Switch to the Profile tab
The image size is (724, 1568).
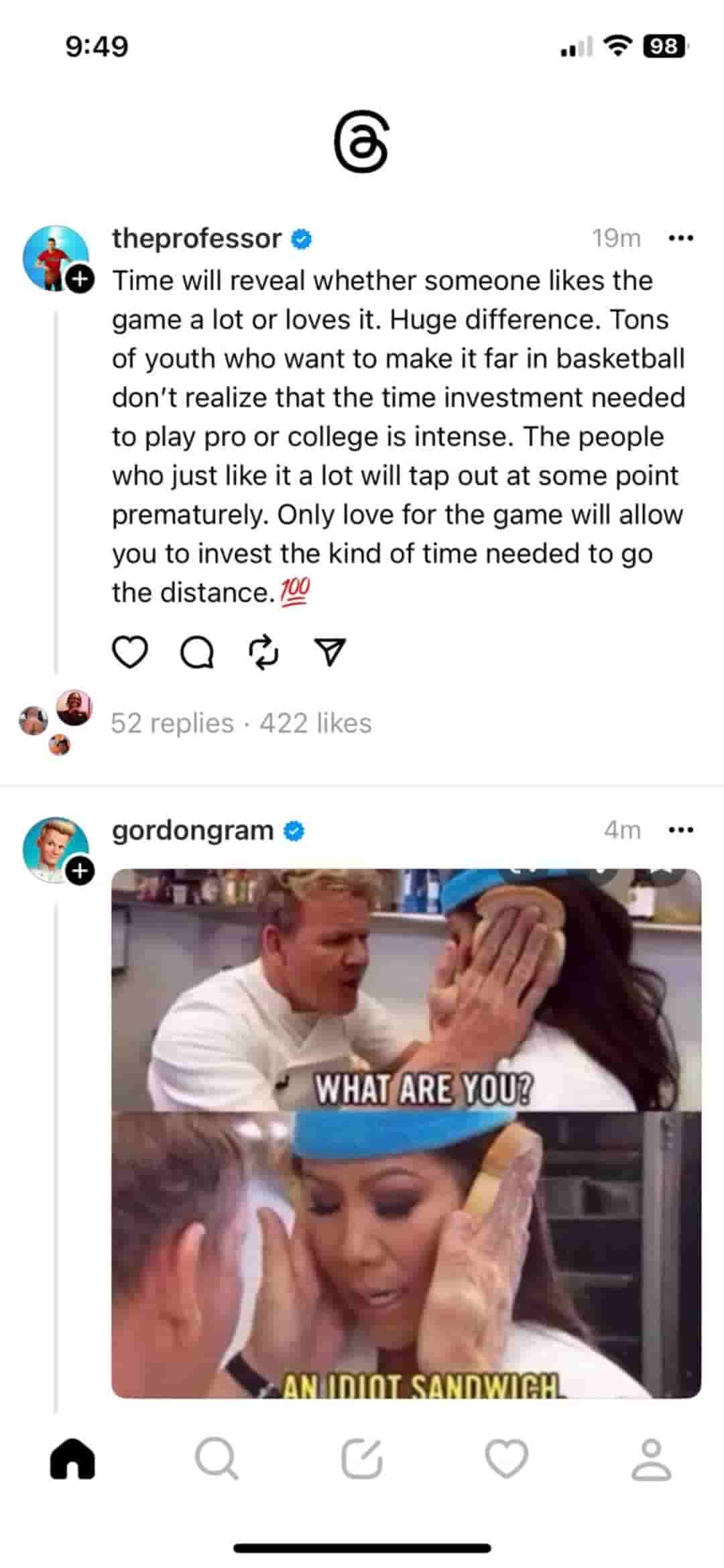(x=651, y=1459)
